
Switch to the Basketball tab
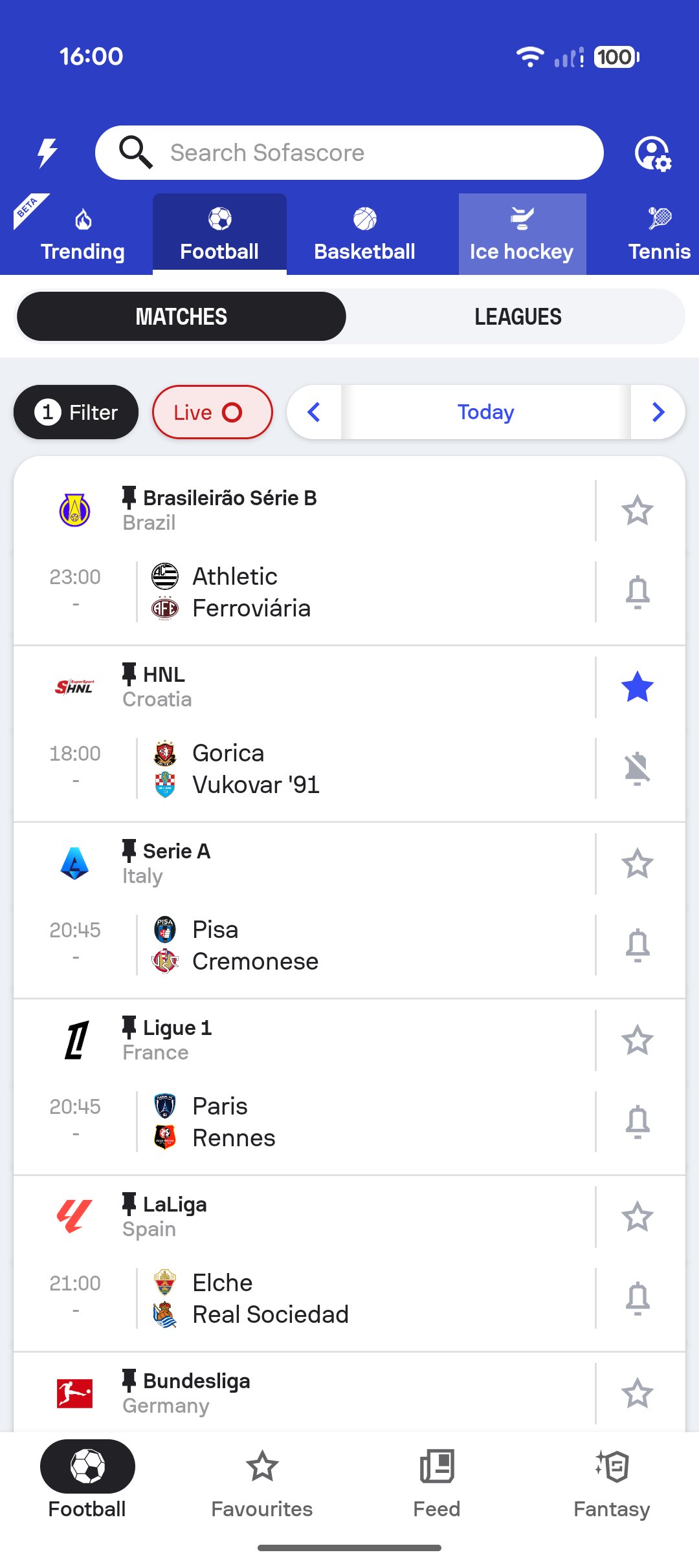point(364,235)
